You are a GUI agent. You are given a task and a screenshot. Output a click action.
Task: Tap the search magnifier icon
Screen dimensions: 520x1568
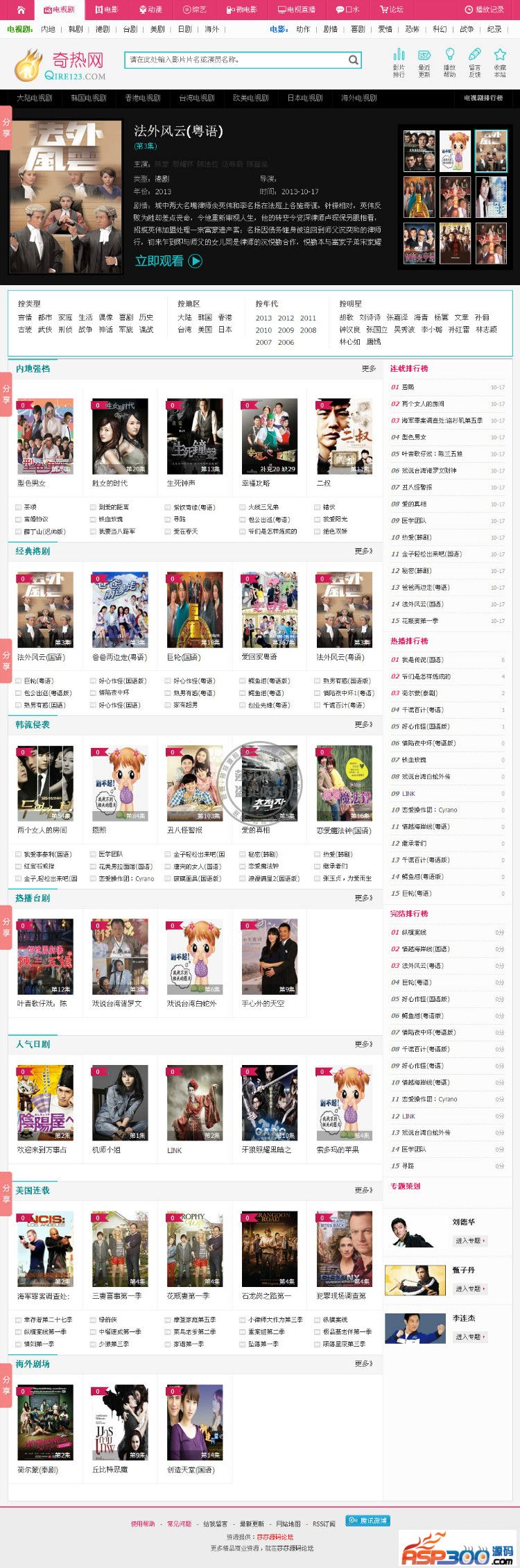(x=353, y=60)
